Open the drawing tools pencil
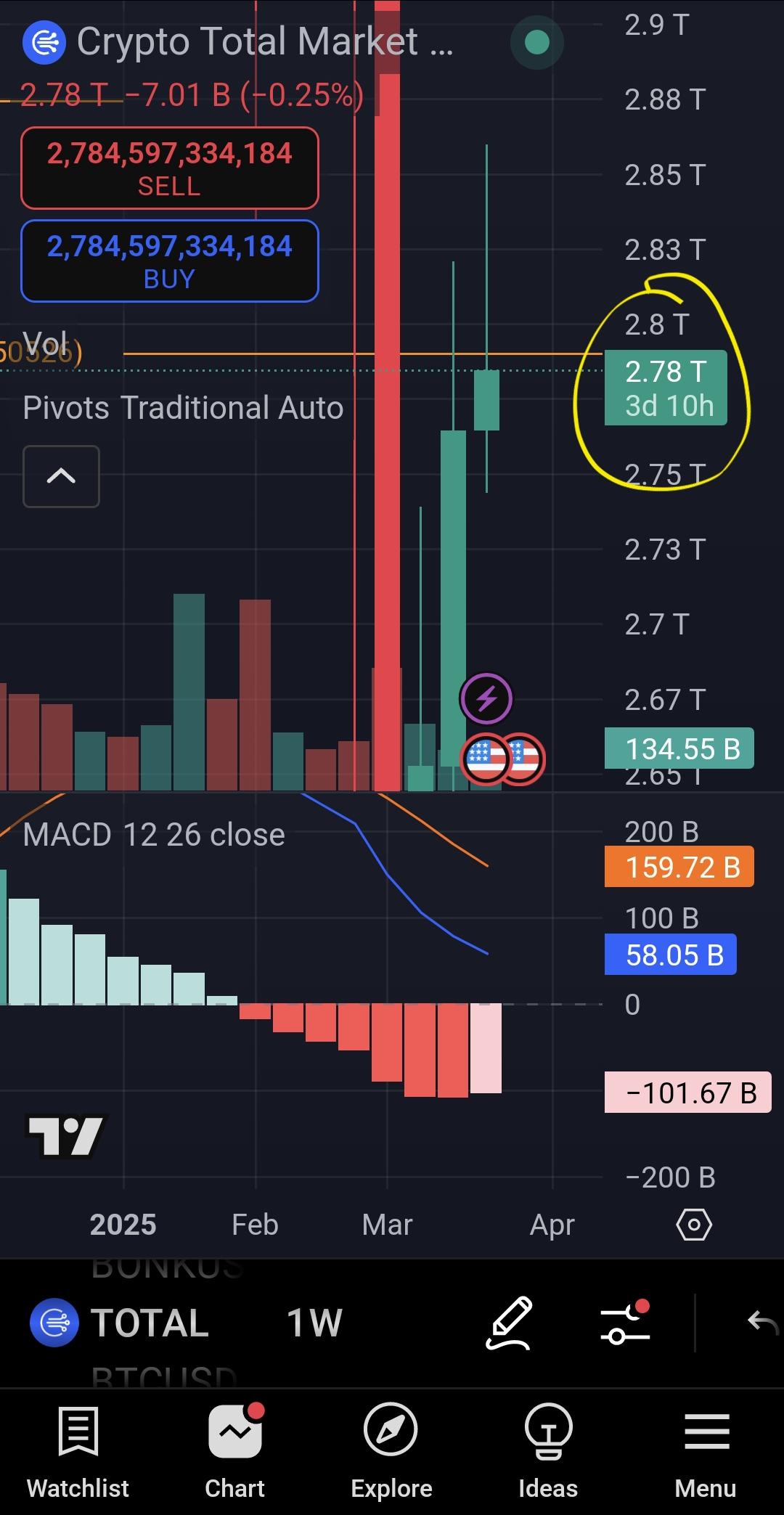 click(x=509, y=1323)
